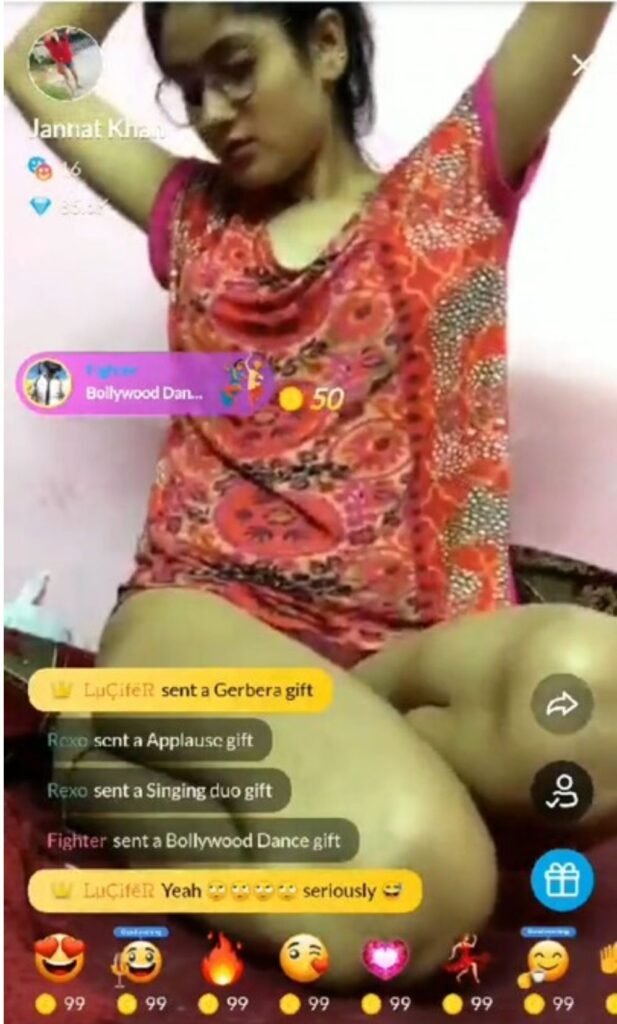Send the laughing emoji with mic gift
Screen dimensions: 617x1024
coord(141,961)
